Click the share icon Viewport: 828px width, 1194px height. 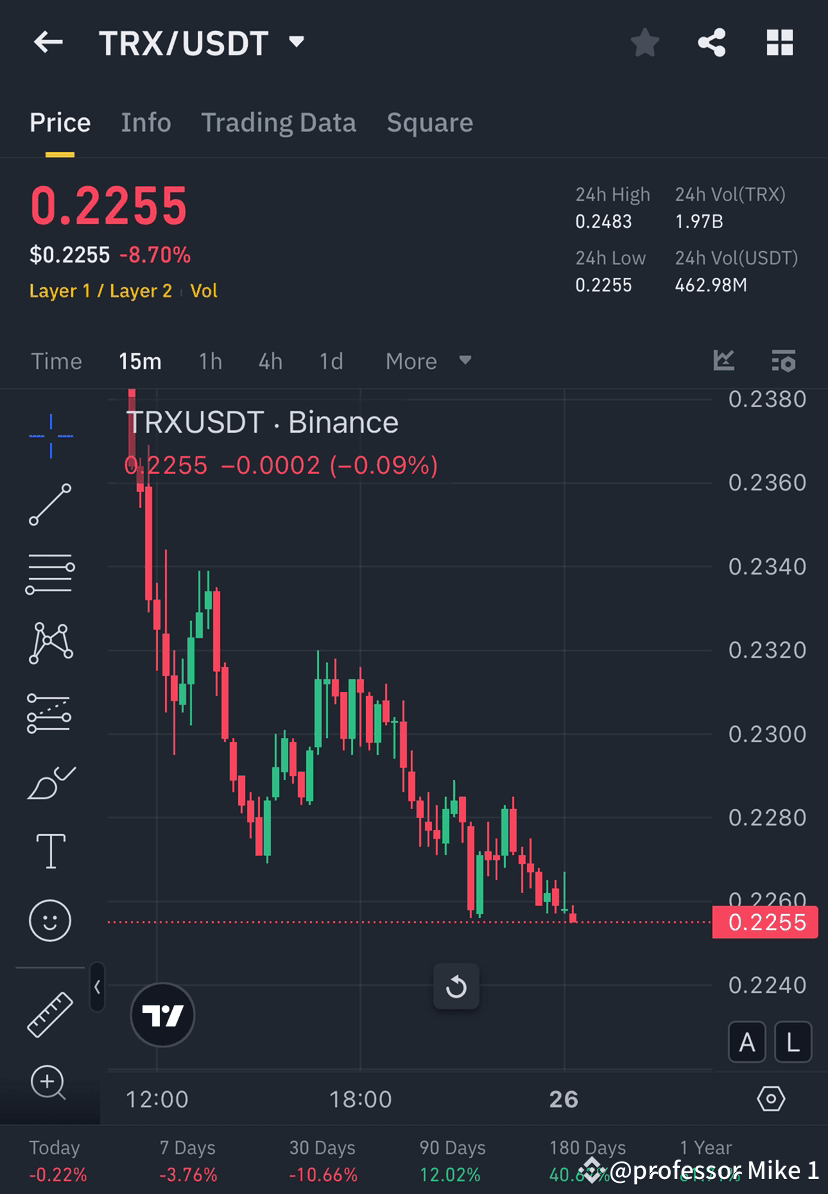[x=712, y=42]
